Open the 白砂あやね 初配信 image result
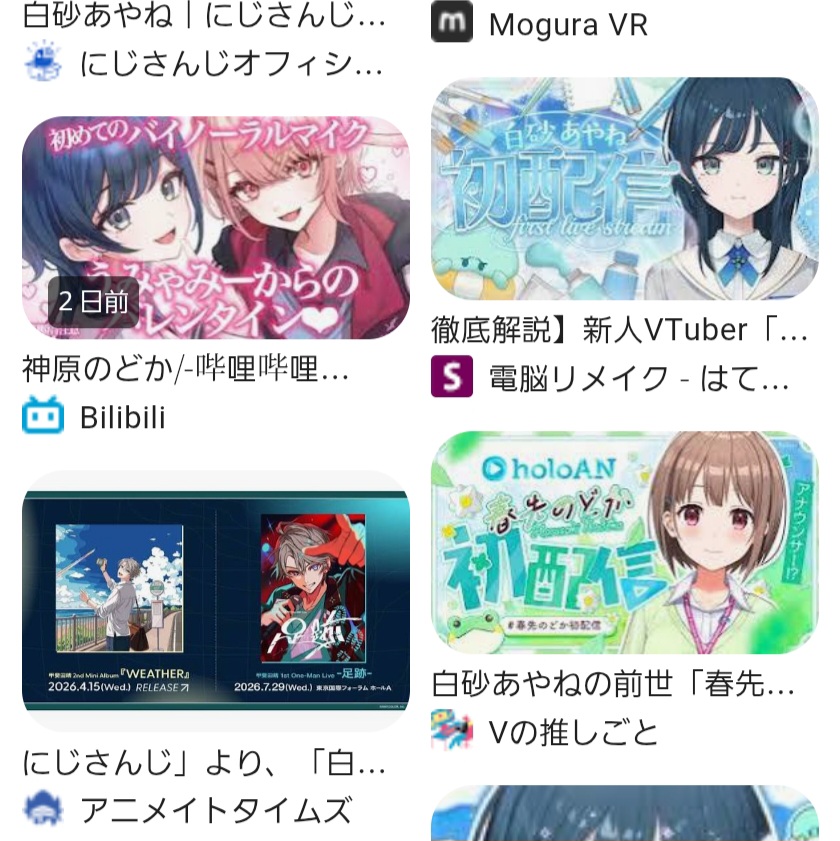The height and width of the screenshot is (841, 840). pos(624,188)
